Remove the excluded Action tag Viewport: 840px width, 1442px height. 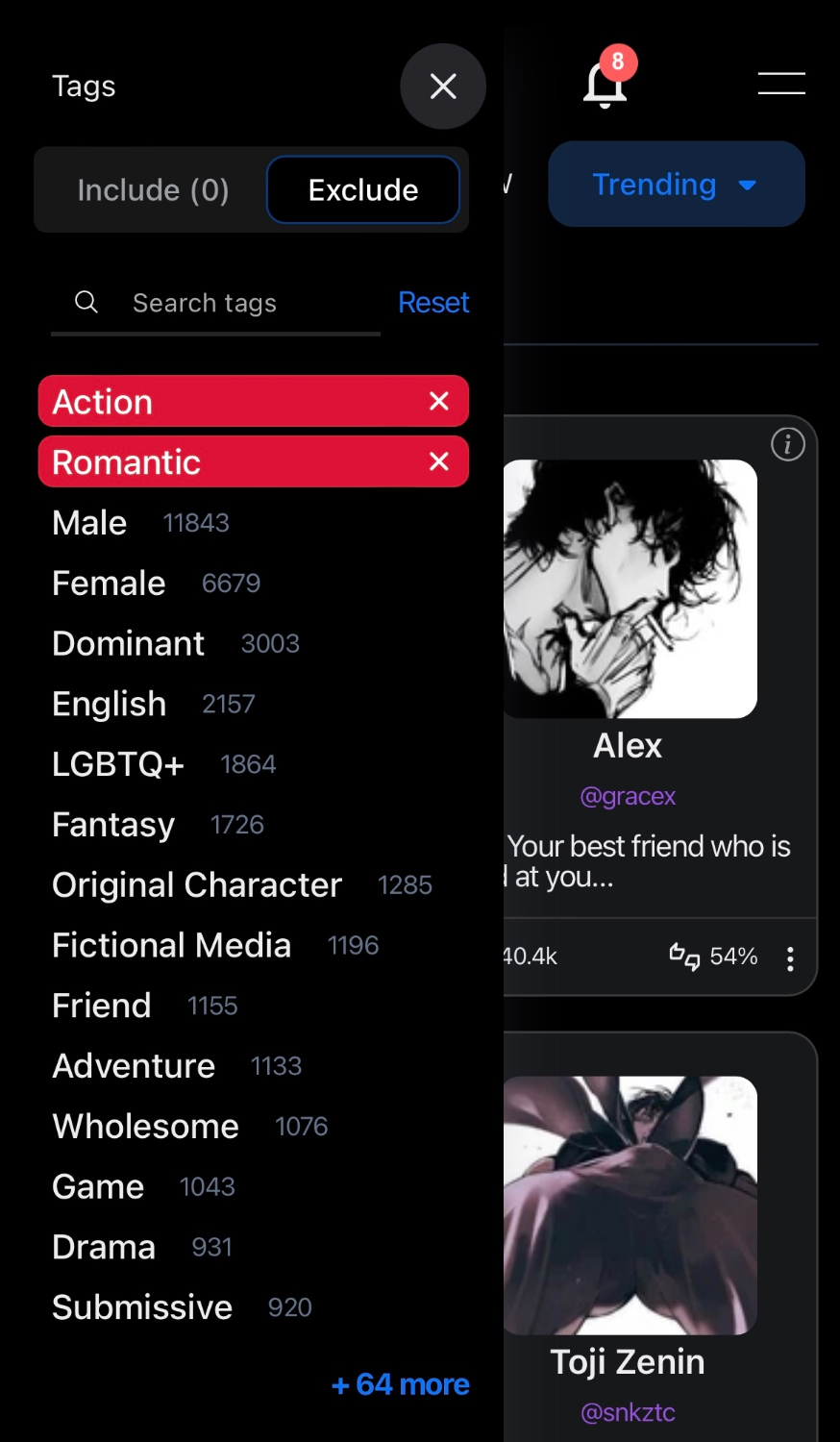click(439, 402)
